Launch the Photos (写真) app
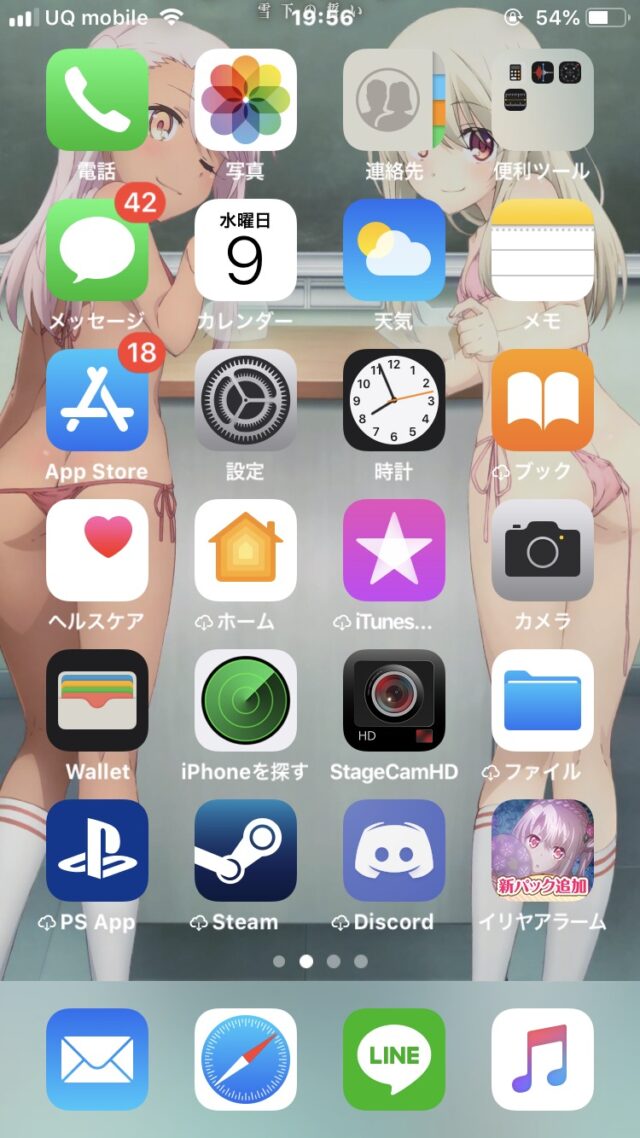This screenshot has width=640, height=1138. click(x=245, y=100)
